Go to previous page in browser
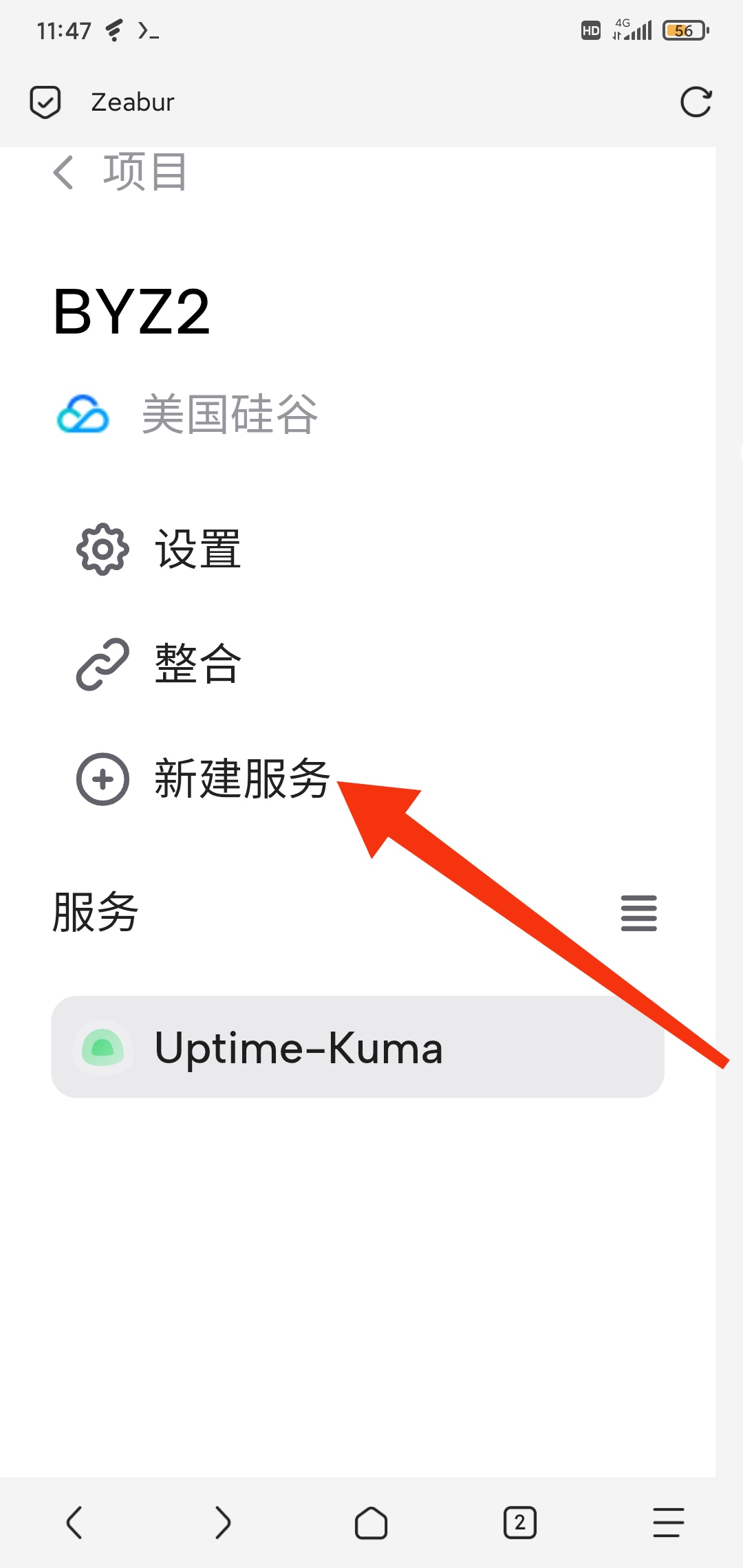This screenshot has height=1568, width=743. (x=74, y=1522)
